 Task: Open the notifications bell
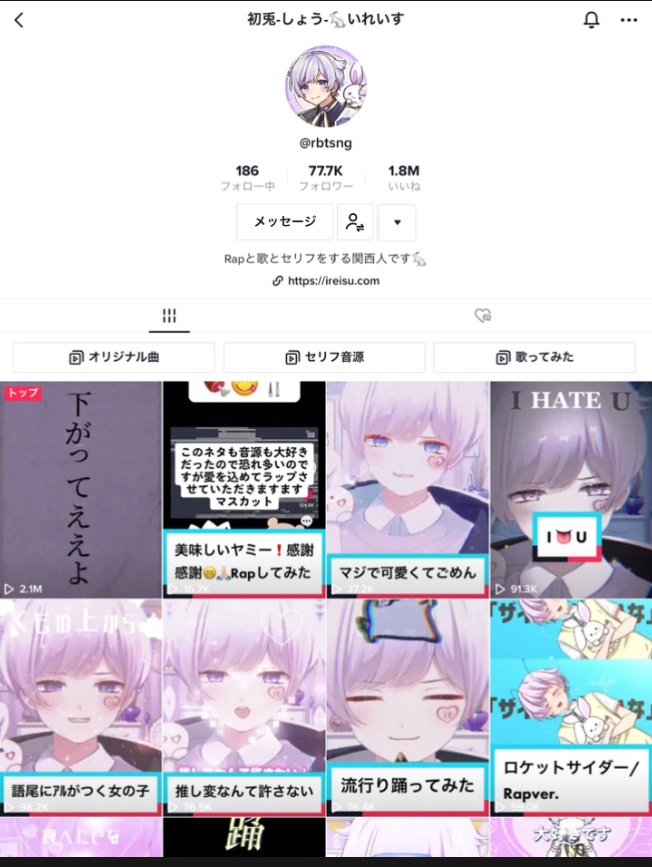592,20
